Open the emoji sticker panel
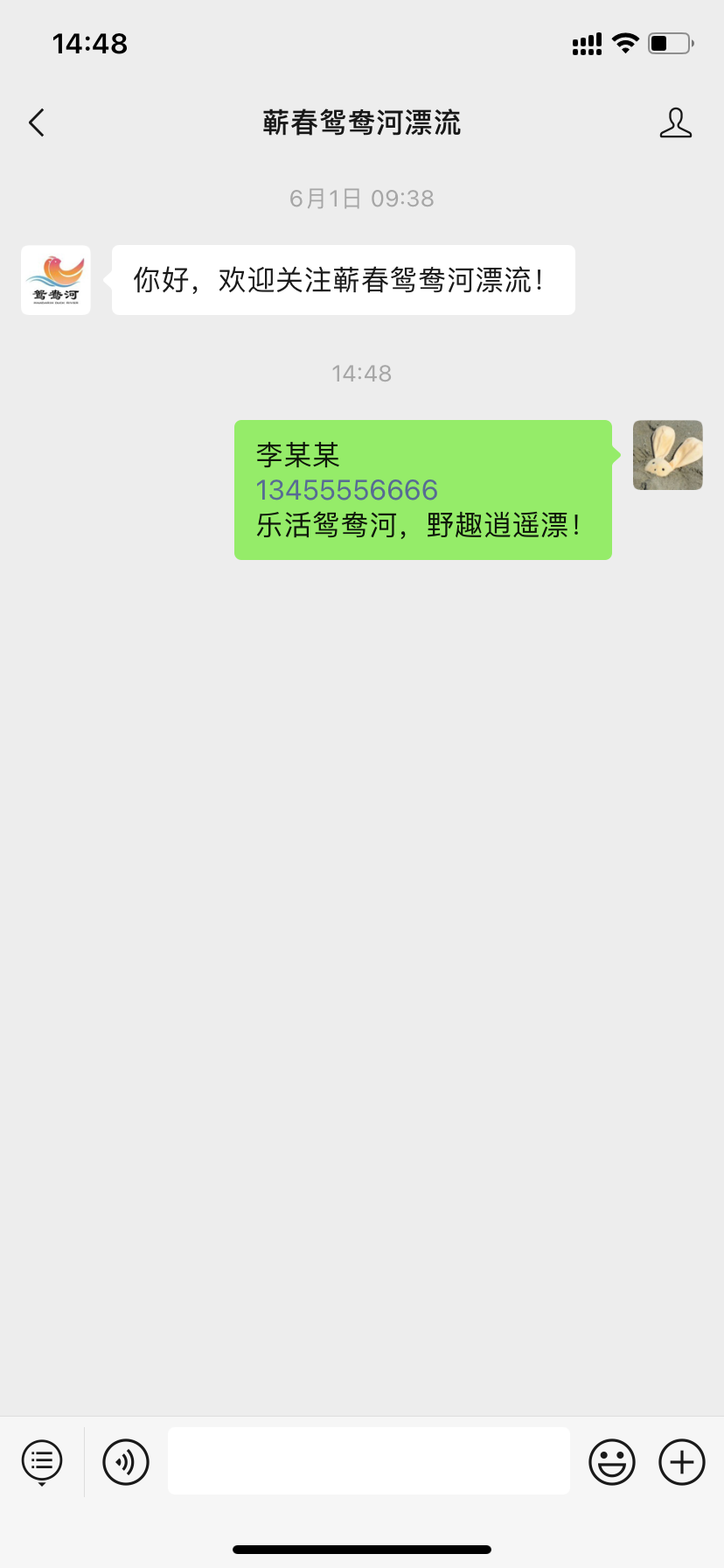This screenshot has width=724, height=1568. [x=612, y=1461]
